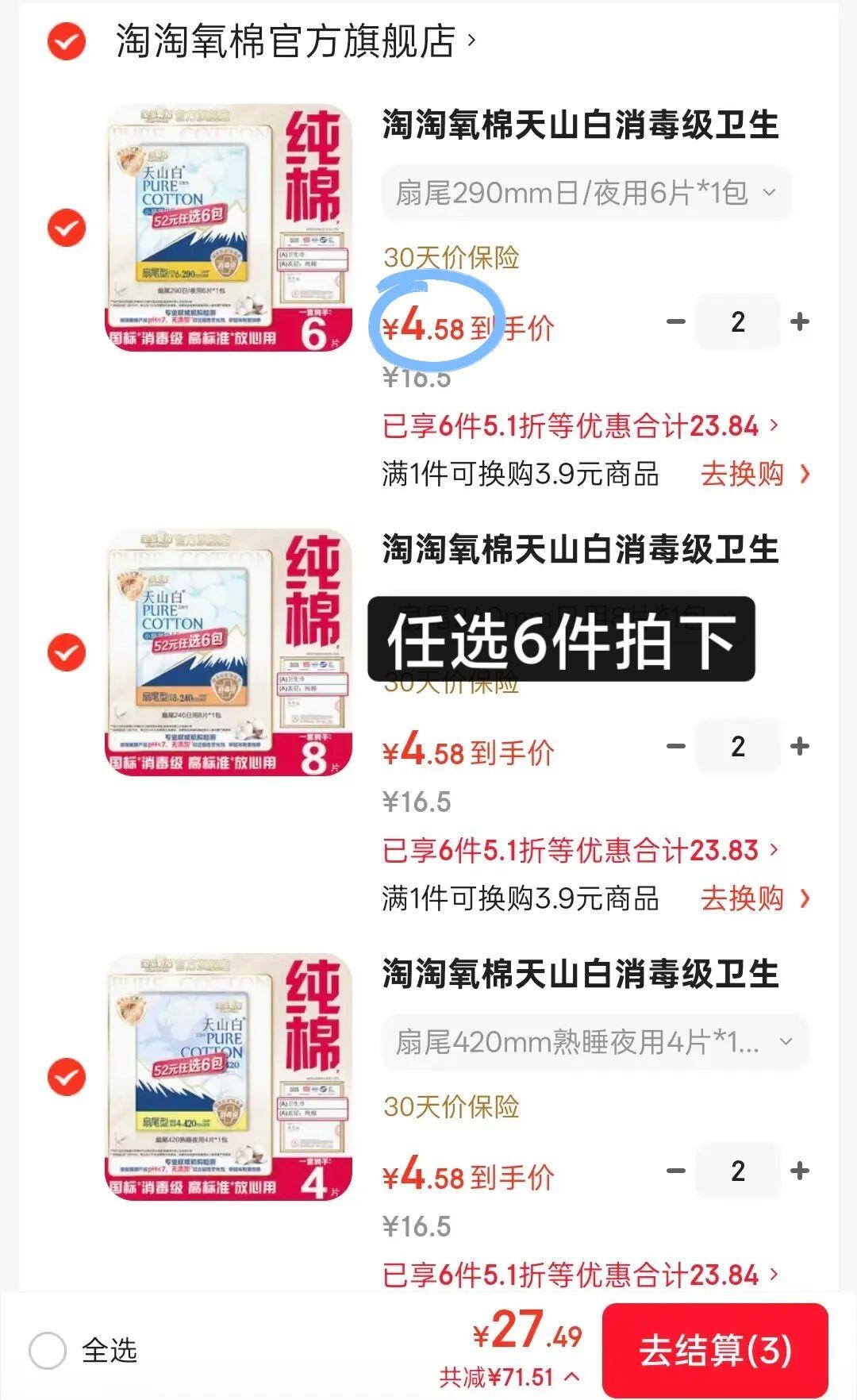Change spec for 扇尾420mm熟睡夜用4片 item
Screen dimensions: 857x1400
coord(594,1042)
